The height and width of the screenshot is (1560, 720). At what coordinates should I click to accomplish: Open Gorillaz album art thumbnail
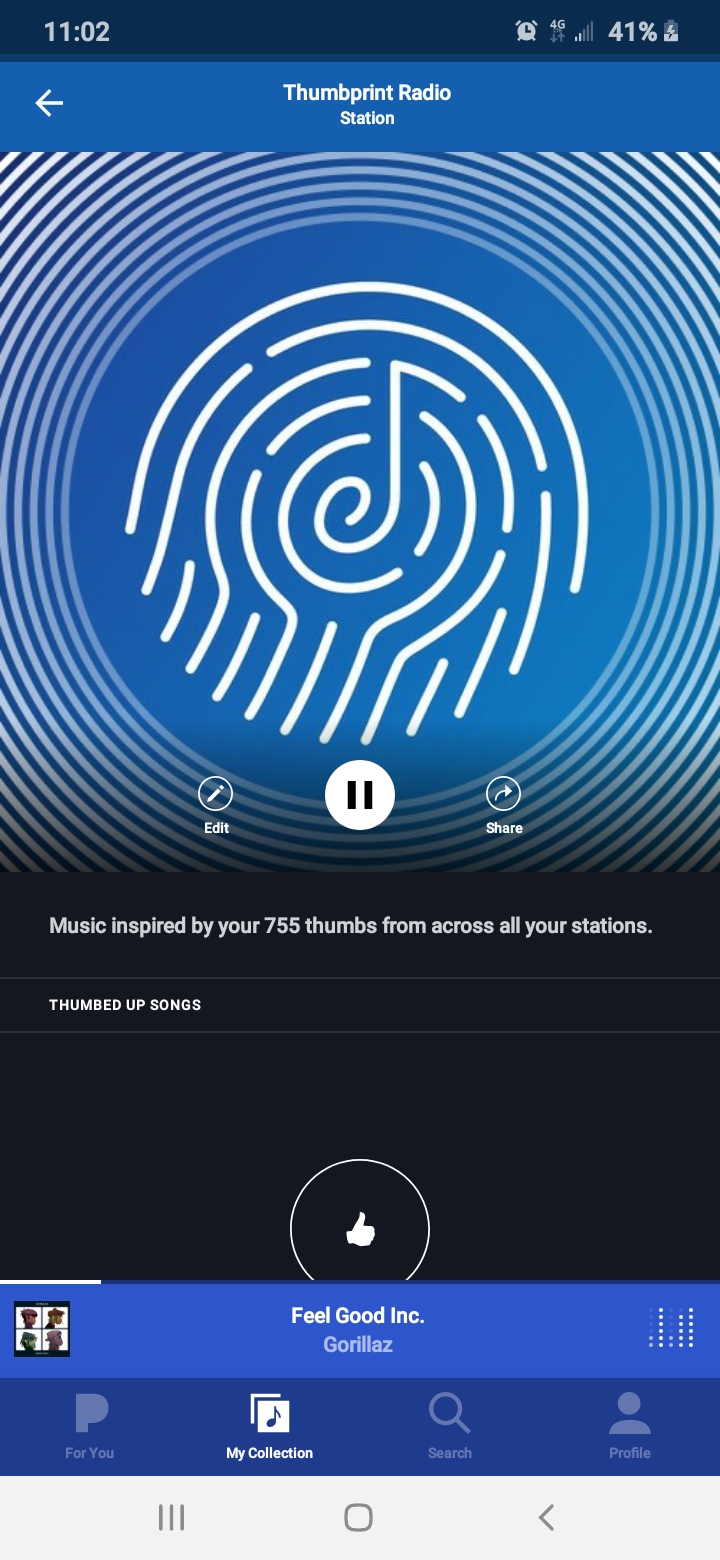(x=42, y=1329)
